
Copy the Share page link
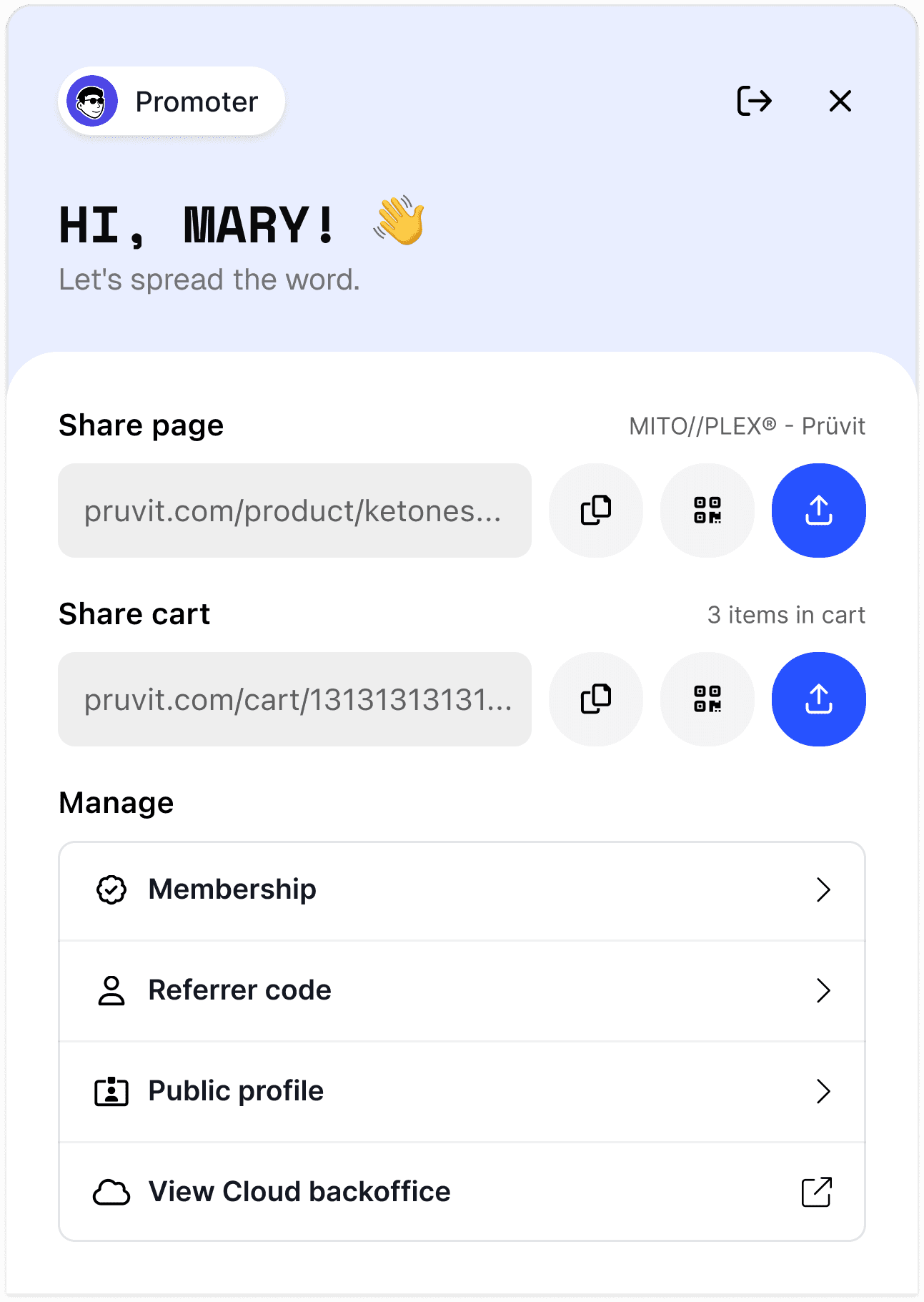[x=595, y=510]
